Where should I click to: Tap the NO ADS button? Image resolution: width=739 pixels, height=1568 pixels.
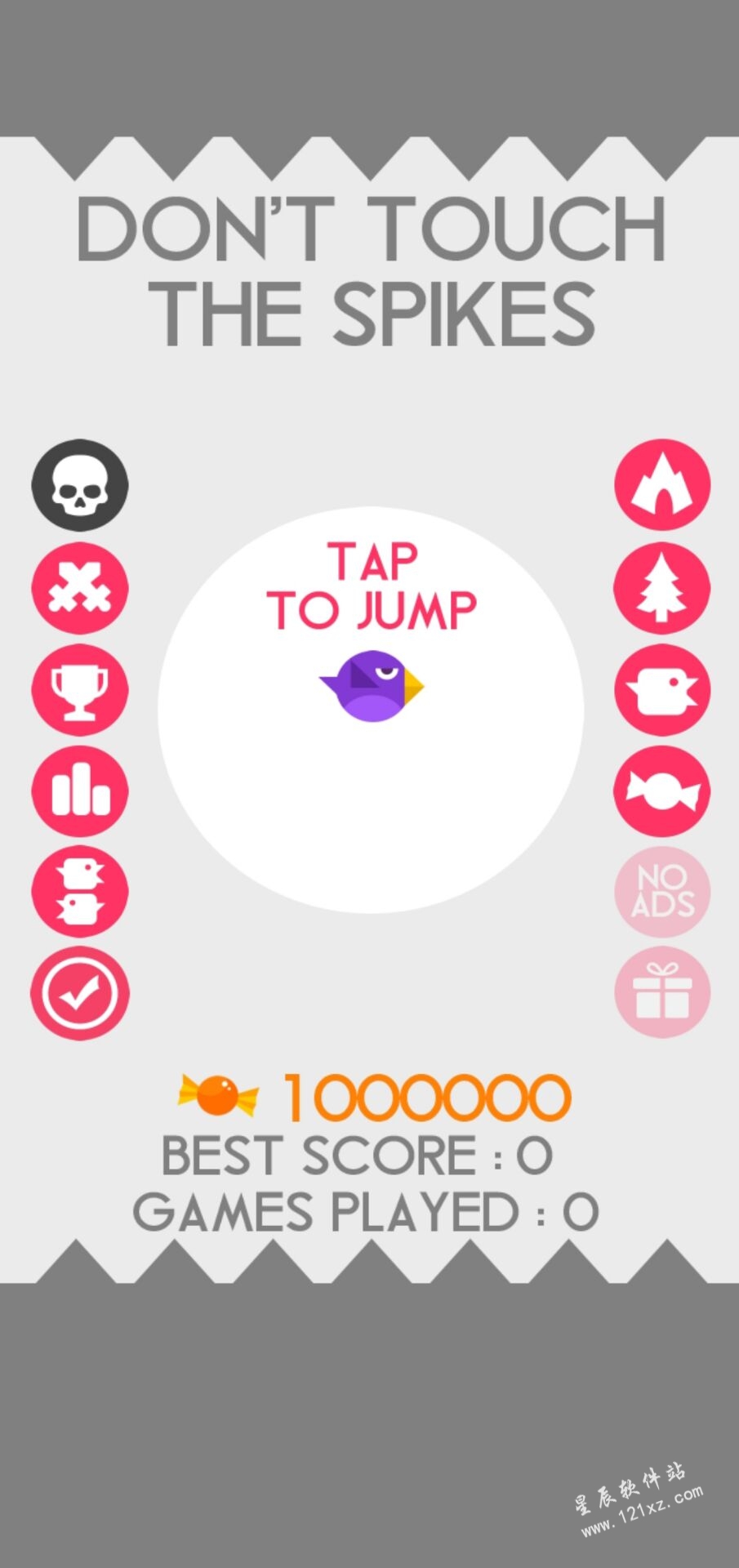click(x=662, y=892)
